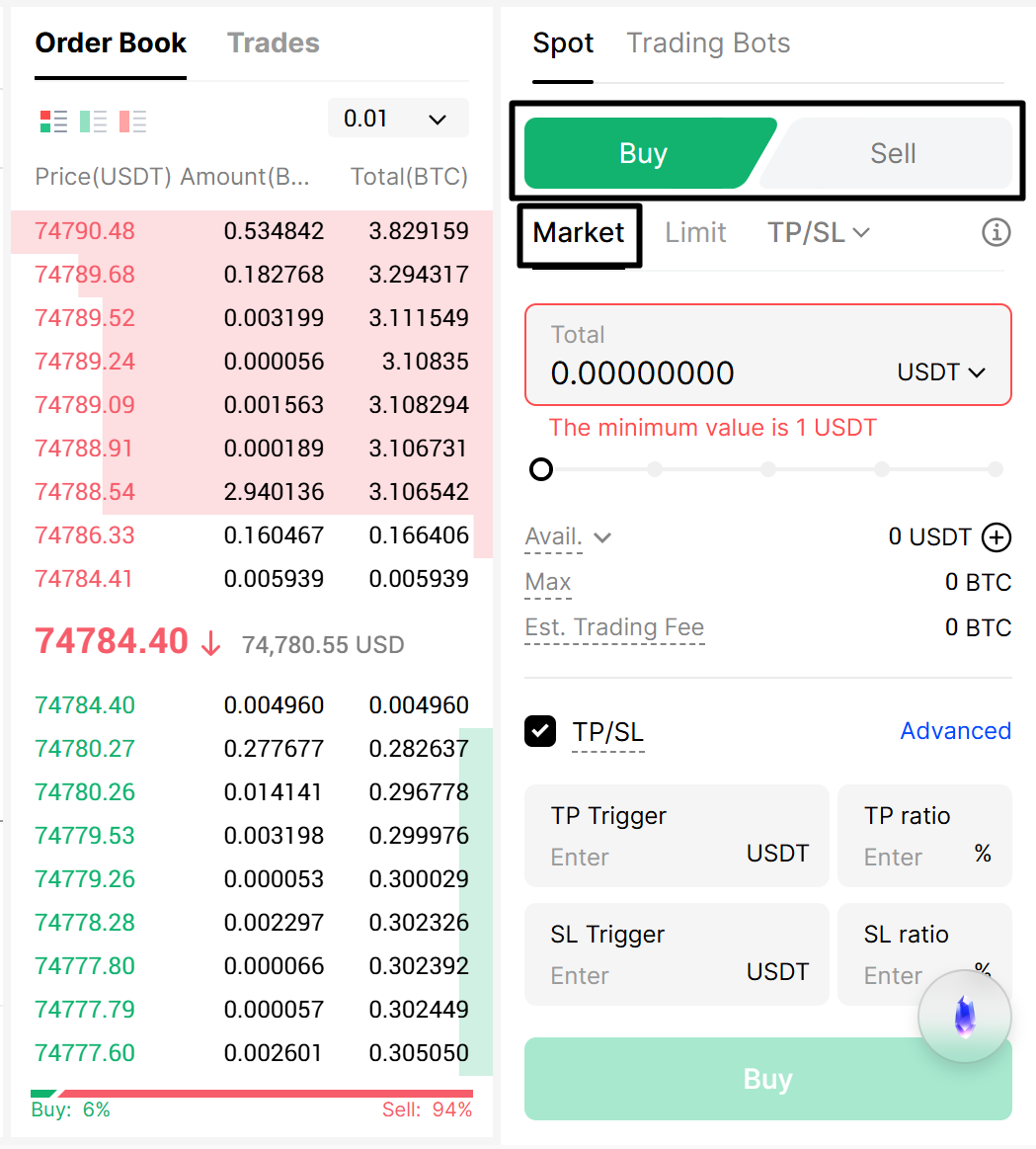1036x1149 pixels.
Task: Expand the TP/SL order type dropdown
Action: click(819, 233)
